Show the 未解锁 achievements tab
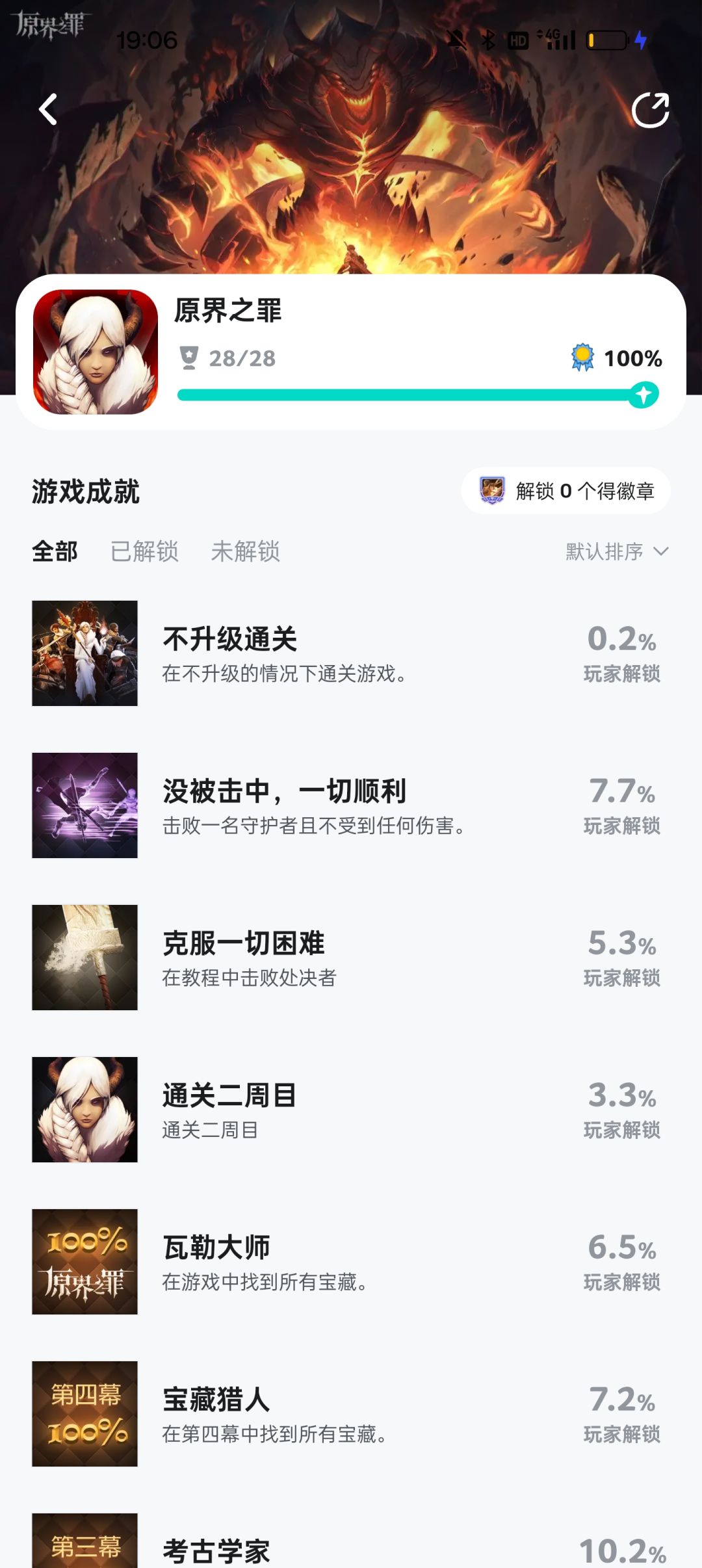The image size is (702, 1568). [245, 551]
